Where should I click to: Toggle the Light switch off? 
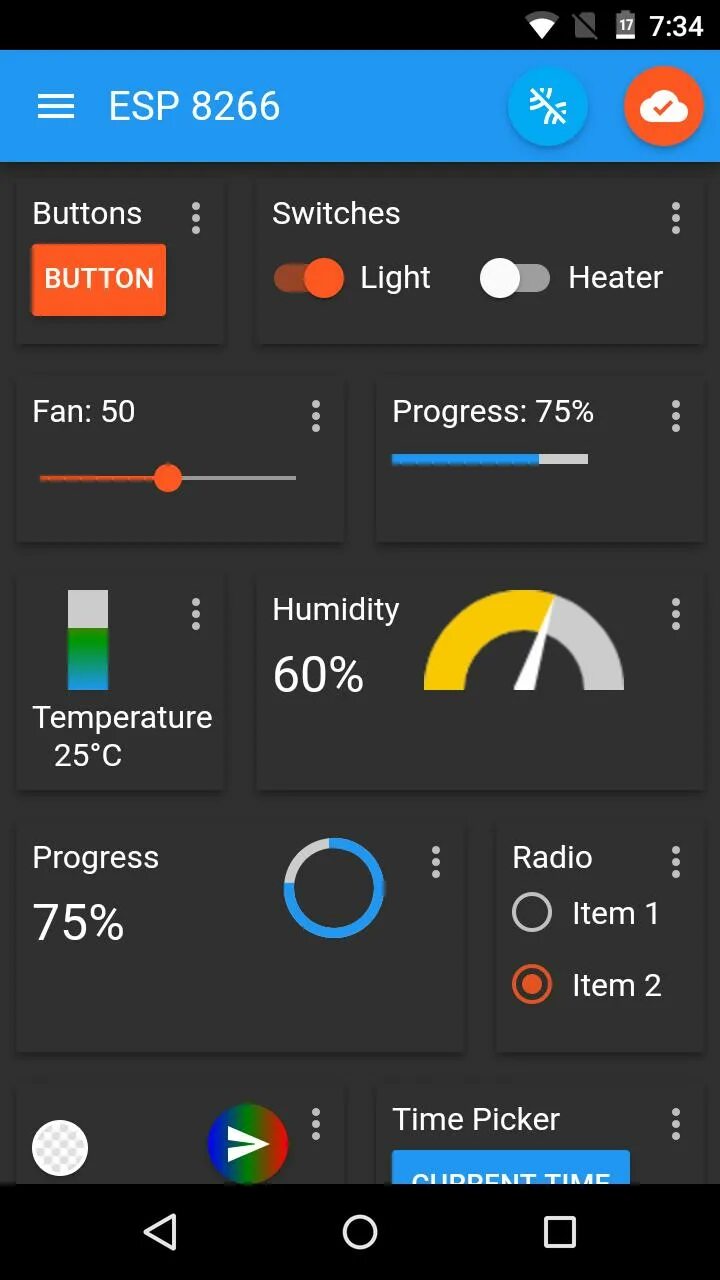coord(308,278)
